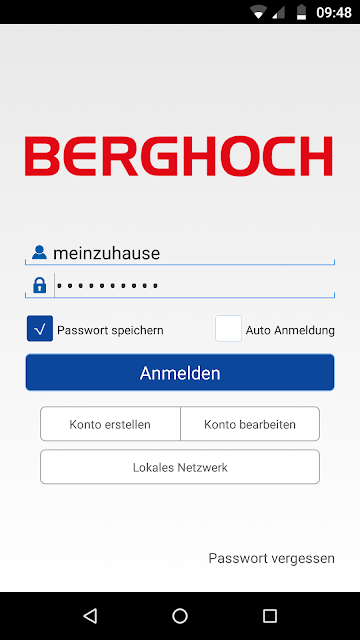Screen dimensions: 360x640
Task: Tap the username field showing meinzuhause
Action: [x=180, y=253]
